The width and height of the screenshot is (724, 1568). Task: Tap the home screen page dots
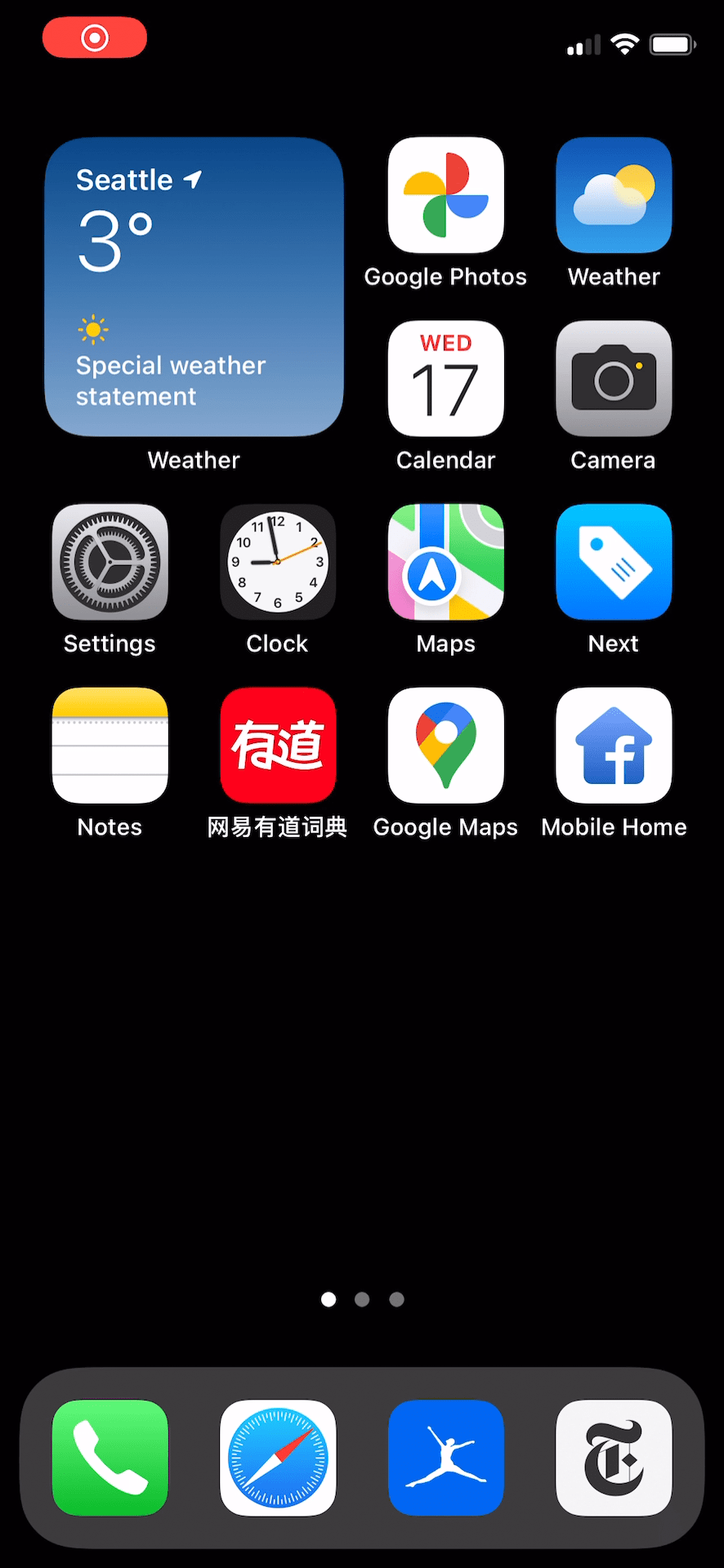tap(362, 1299)
